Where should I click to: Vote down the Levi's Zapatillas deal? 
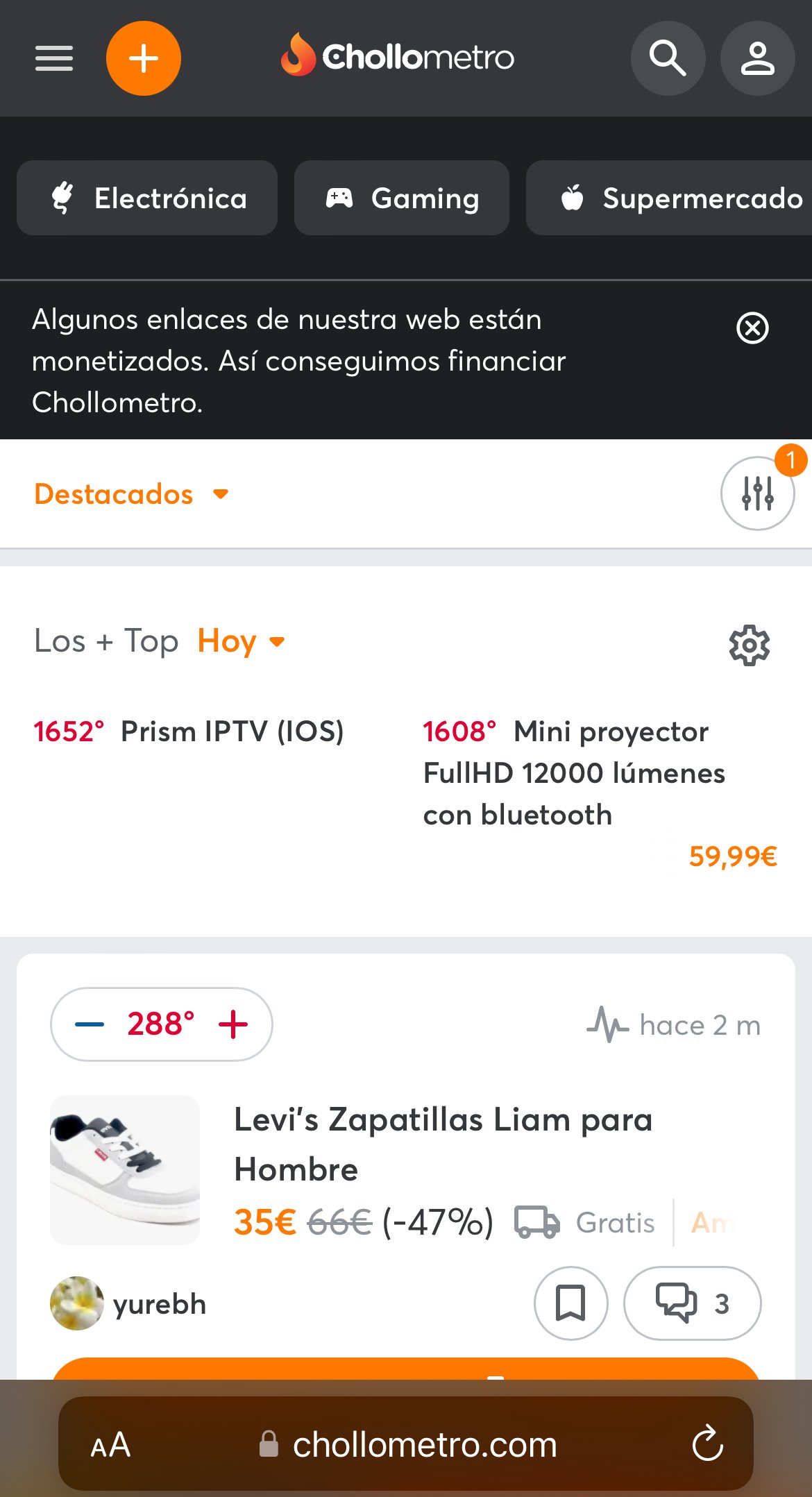pos(90,1024)
